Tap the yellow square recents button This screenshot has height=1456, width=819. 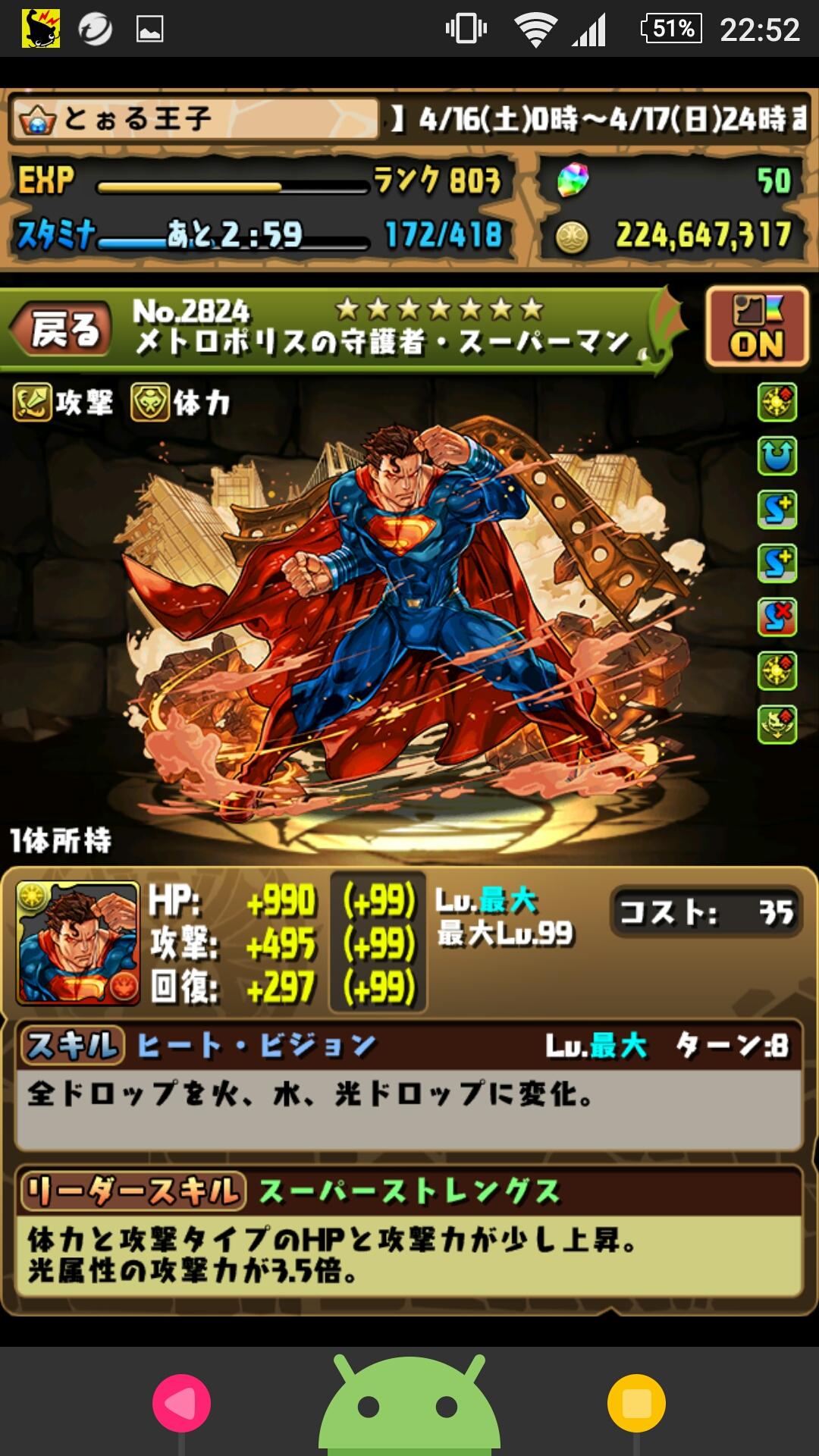point(636,1403)
